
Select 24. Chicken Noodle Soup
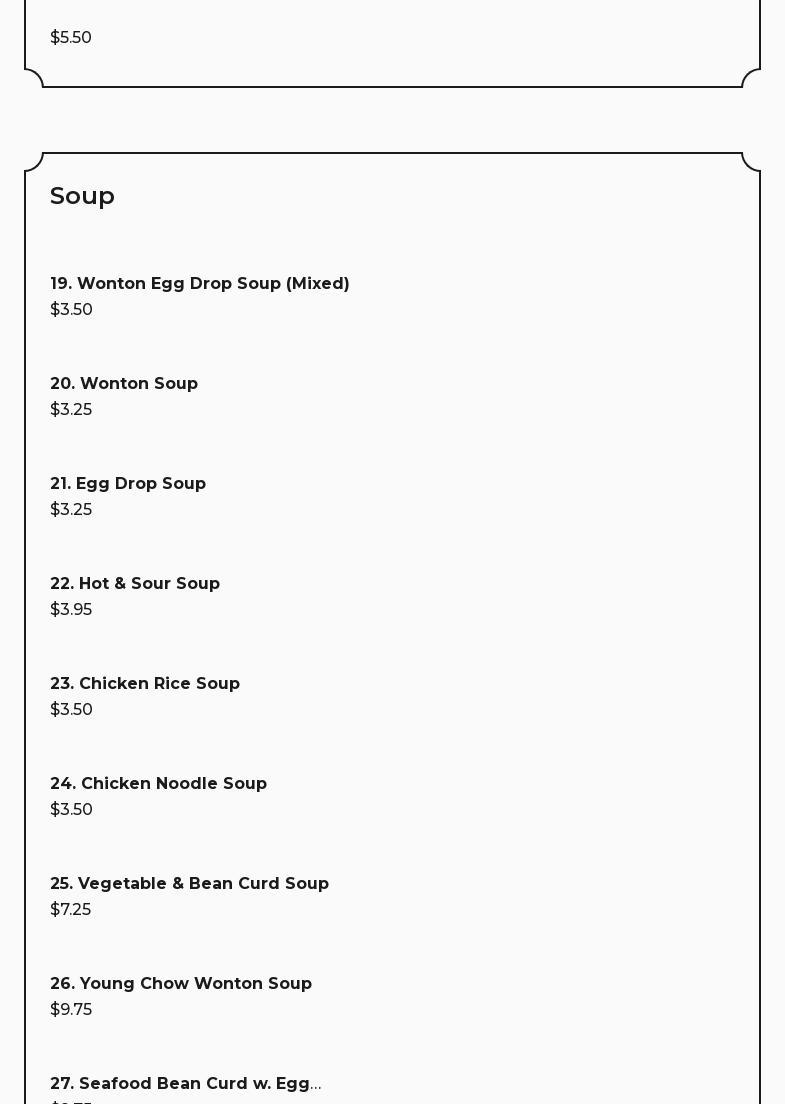(x=158, y=784)
